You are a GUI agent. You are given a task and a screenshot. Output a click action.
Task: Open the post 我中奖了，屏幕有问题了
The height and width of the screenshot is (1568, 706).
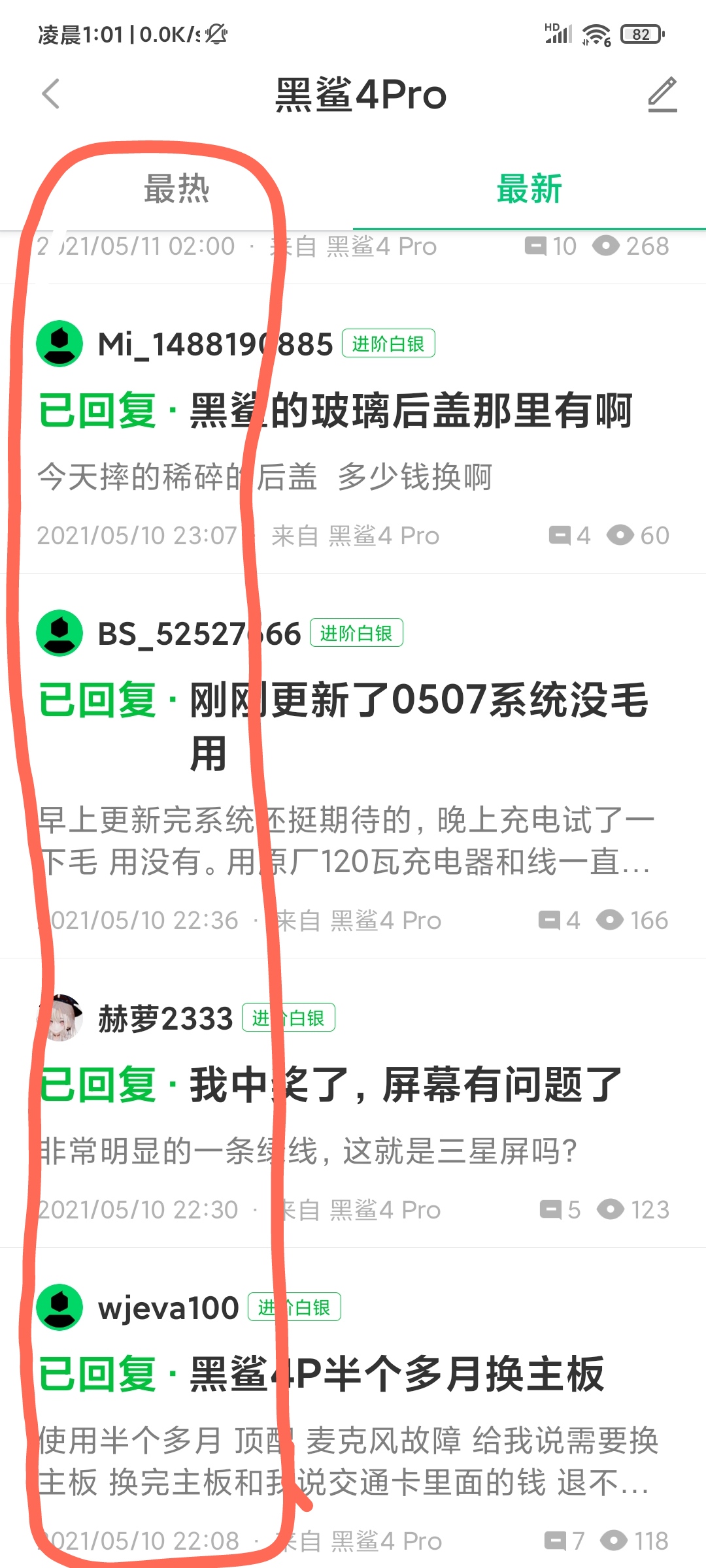(405, 1085)
